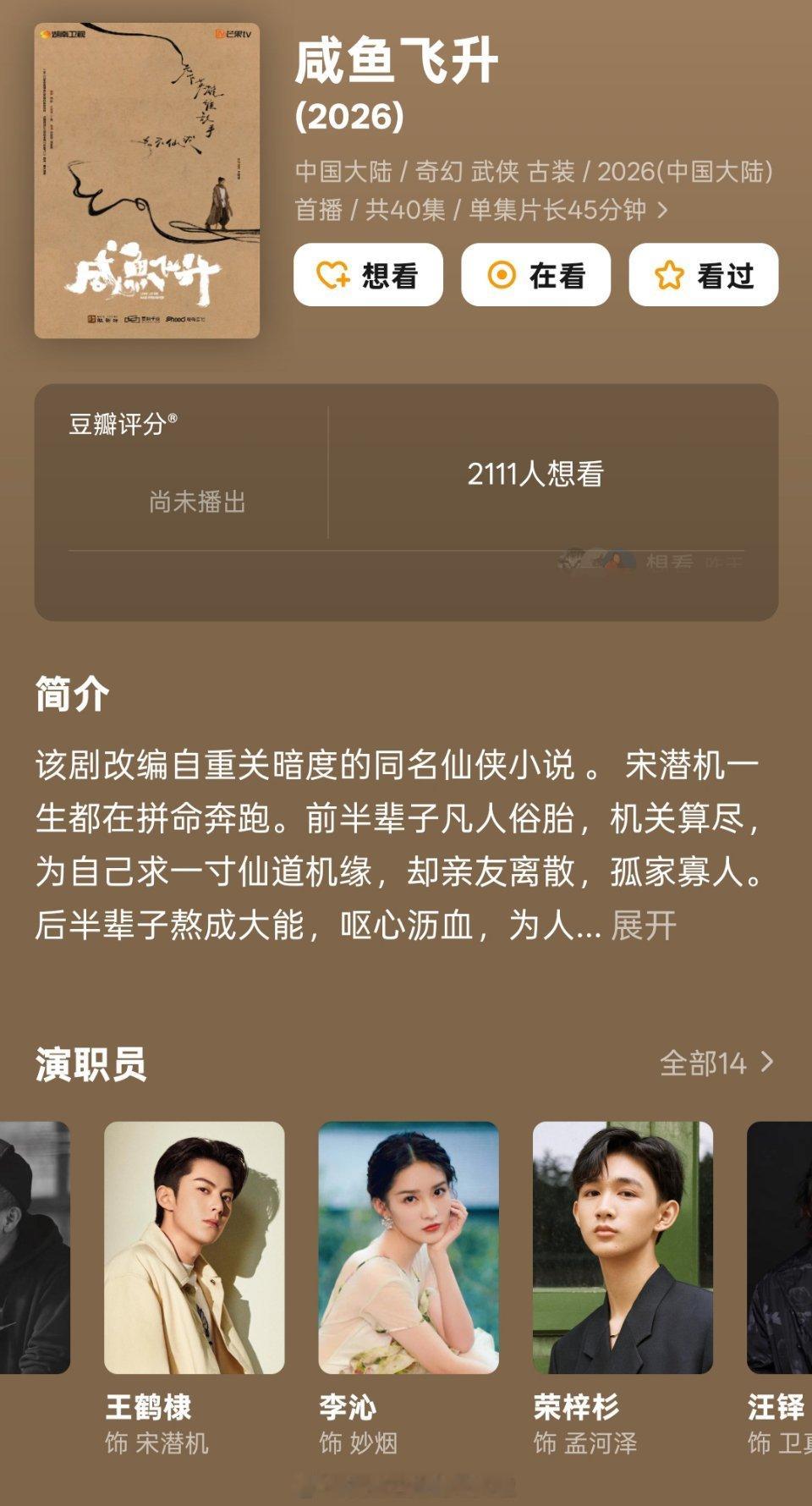The height and width of the screenshot is (1506, 812).
Task: Open the 咸鱼飞升 poster image
Action: coord(147,180)
